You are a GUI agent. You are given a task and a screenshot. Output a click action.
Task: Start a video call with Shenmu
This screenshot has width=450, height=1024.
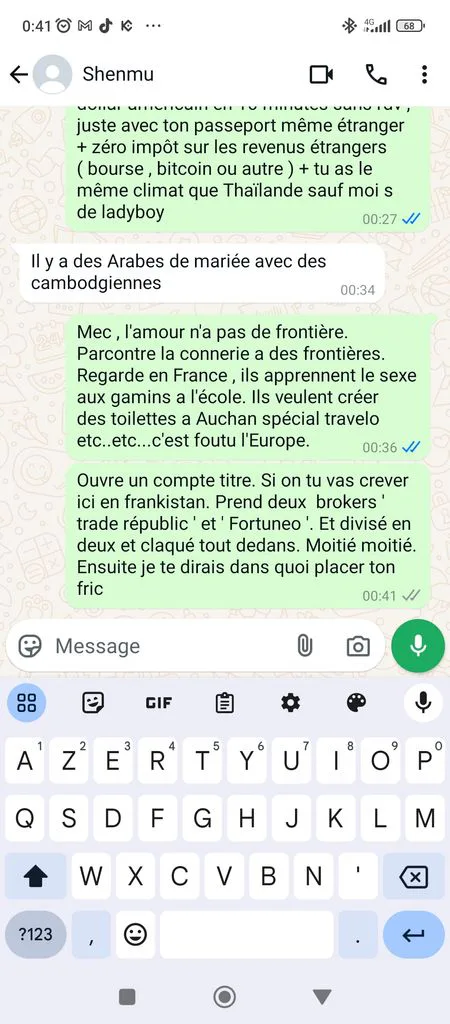321,75
